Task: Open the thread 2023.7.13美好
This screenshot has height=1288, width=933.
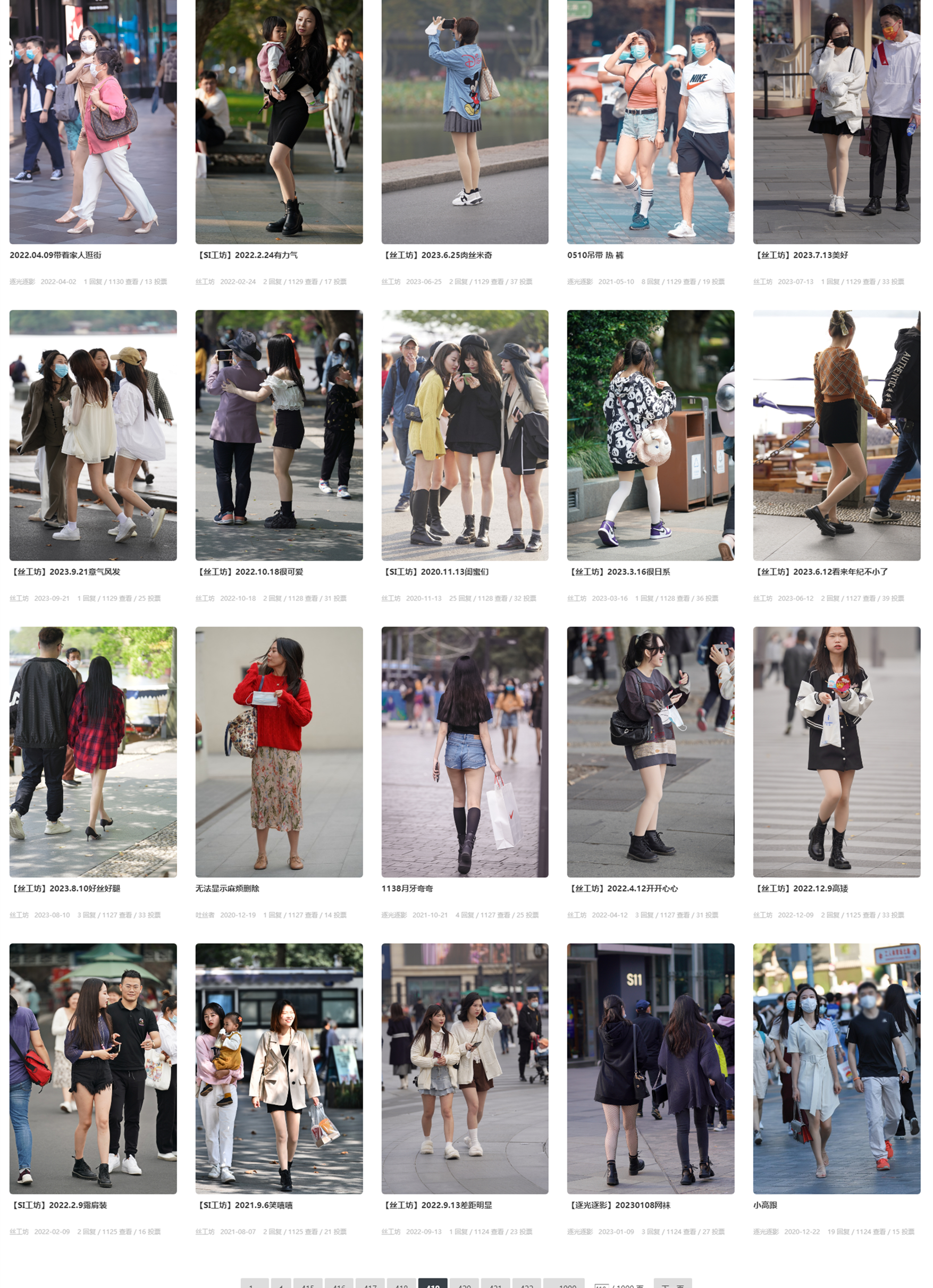Action: coord(800,256)
